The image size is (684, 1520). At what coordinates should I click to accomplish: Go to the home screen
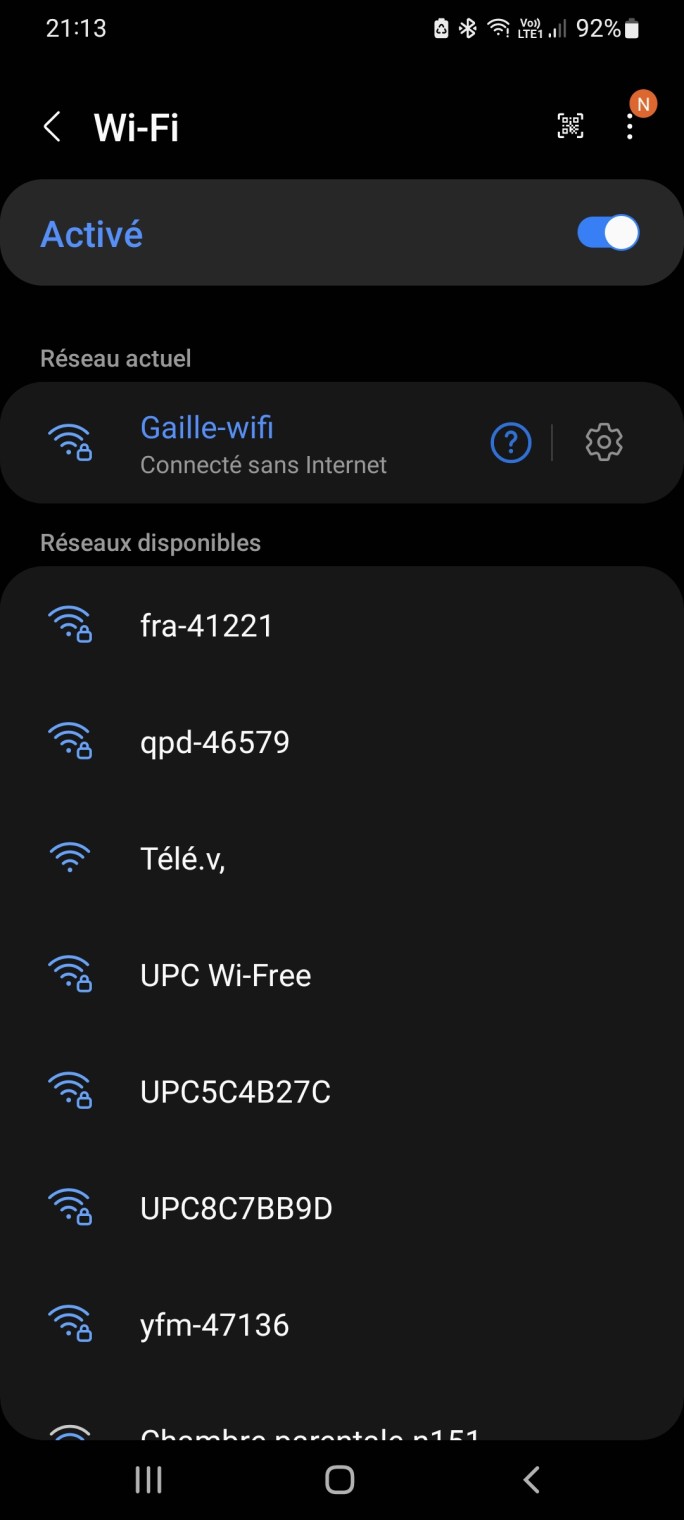[x=340, y=1480]
